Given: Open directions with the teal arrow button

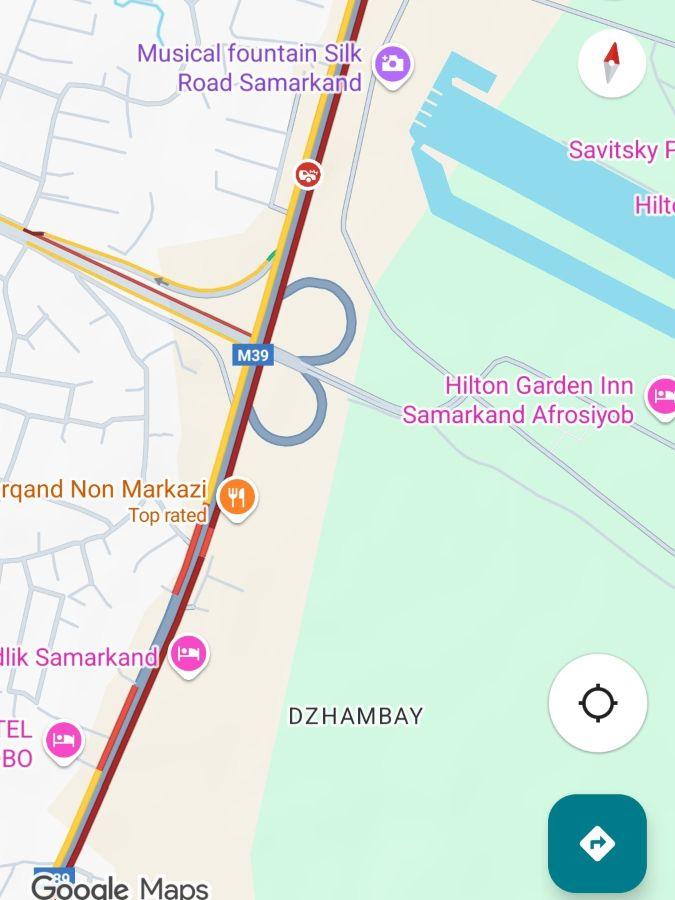Looking at the screenshot, I should click(597, 843).
